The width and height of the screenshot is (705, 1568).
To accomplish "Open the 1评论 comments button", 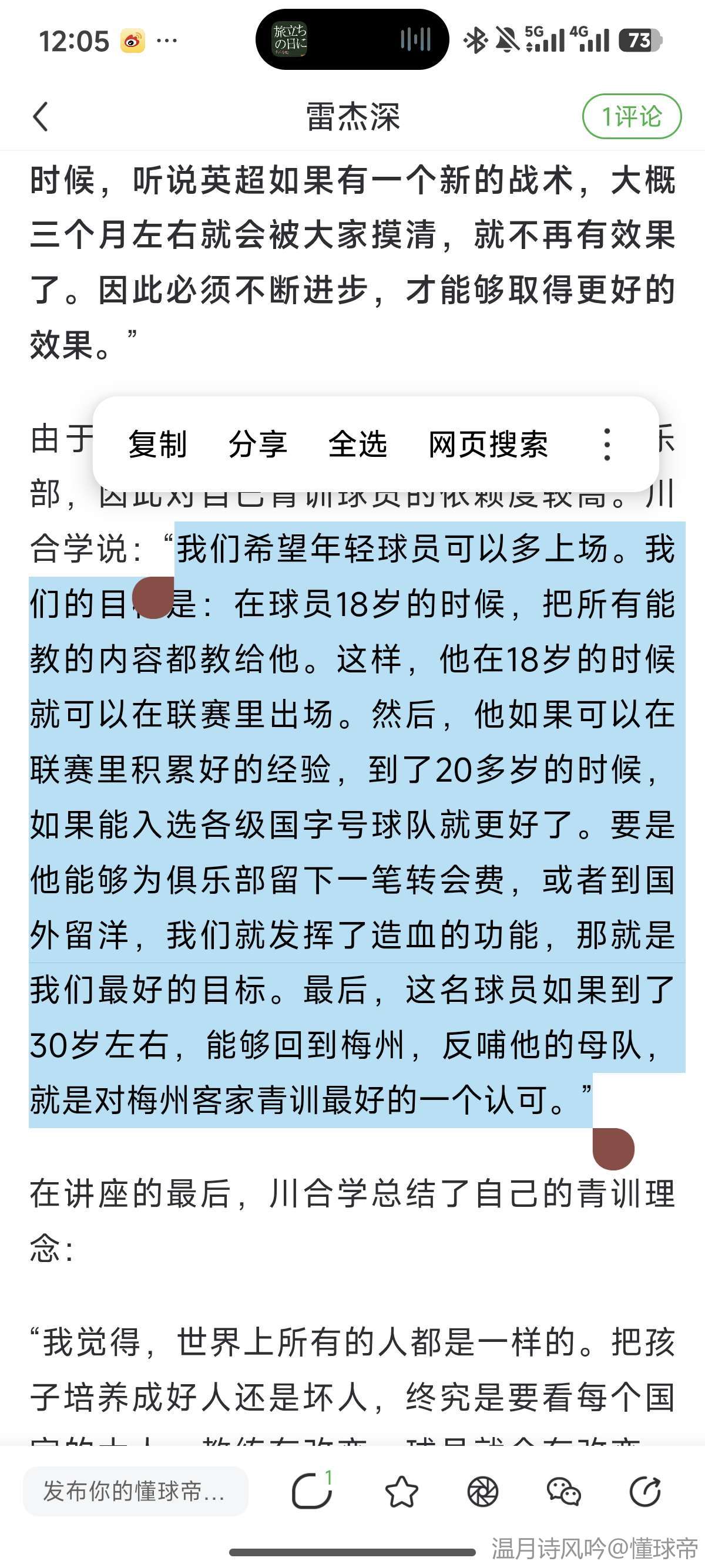I will click(632, 116).
